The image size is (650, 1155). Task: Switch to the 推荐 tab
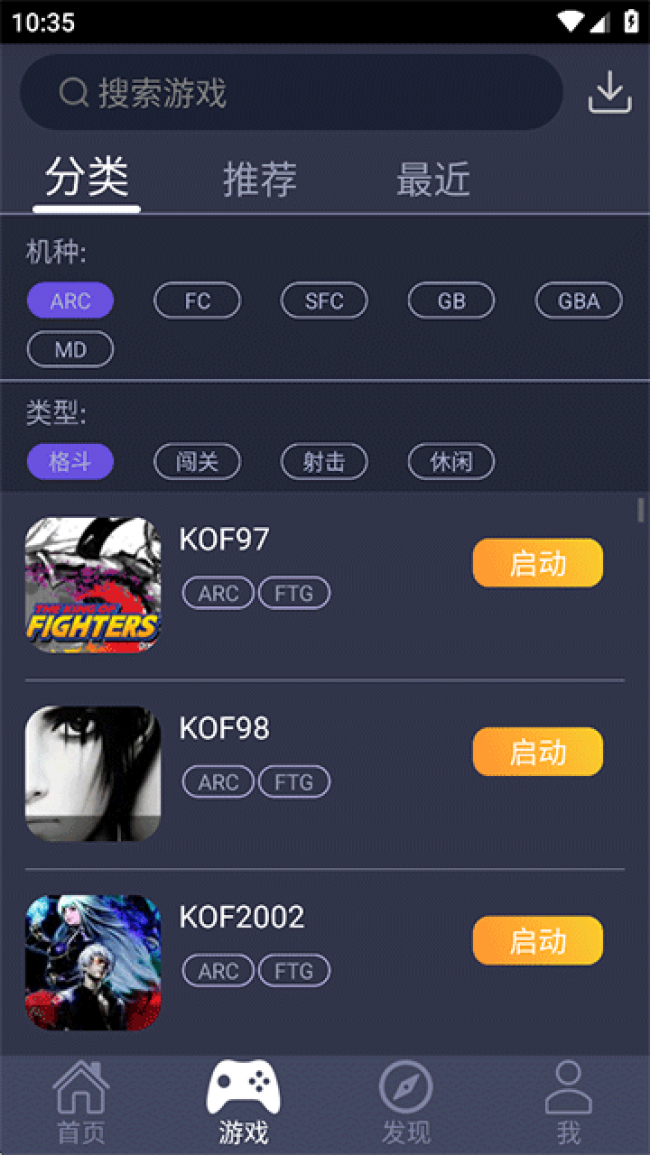point(259,180)
